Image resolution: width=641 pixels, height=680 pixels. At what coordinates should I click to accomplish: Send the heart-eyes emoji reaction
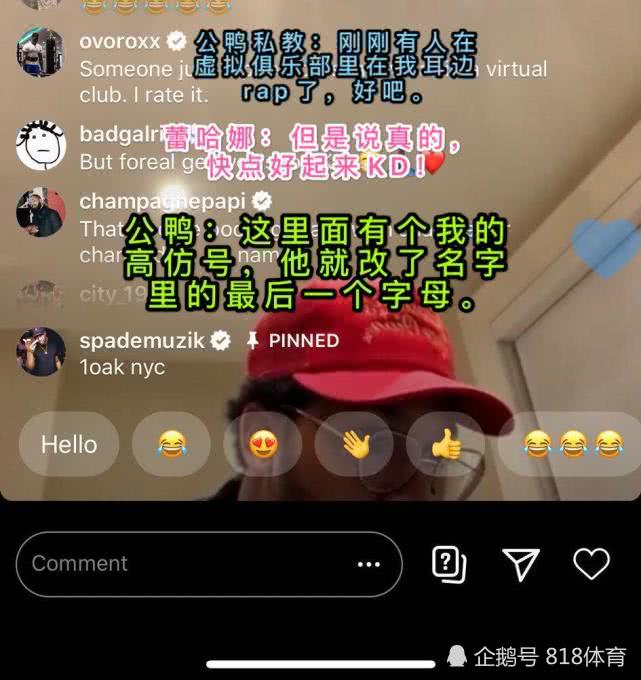(263, 444)
